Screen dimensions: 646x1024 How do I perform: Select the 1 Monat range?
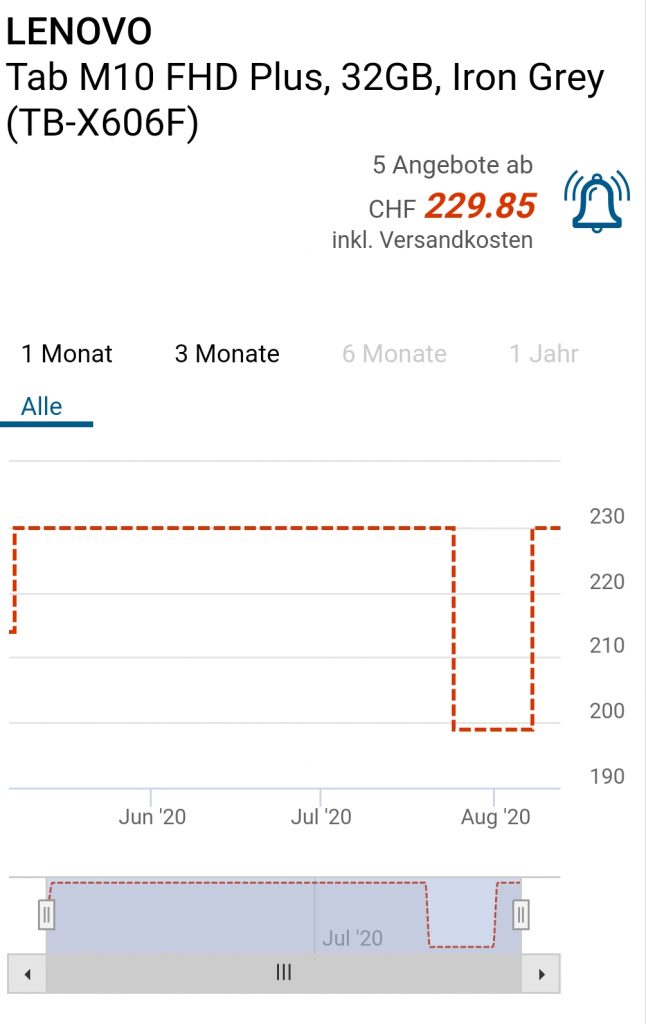(67, 354)
